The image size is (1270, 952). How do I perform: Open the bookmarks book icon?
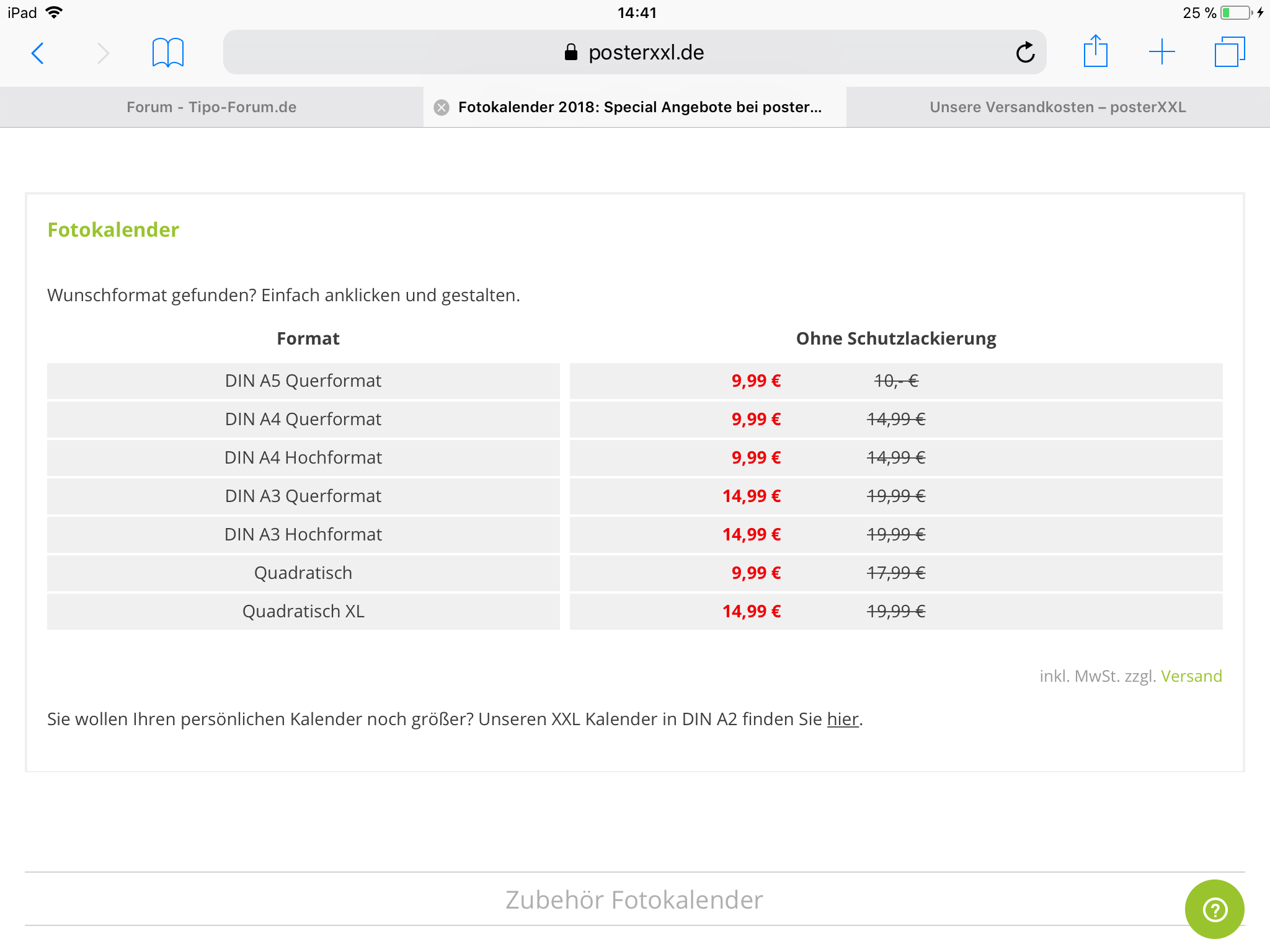tap(167, 53)
